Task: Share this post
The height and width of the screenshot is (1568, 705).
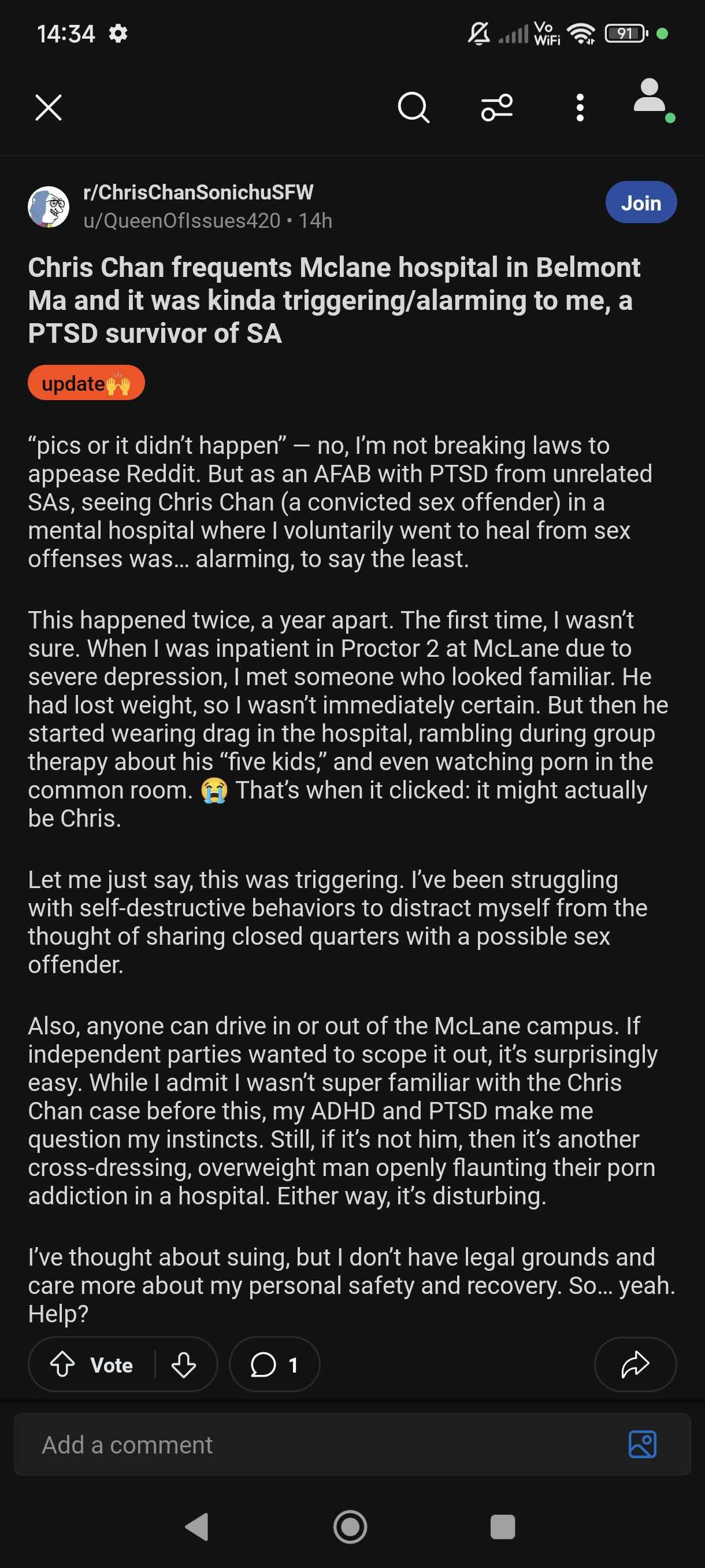Action: coord(635,1364)
